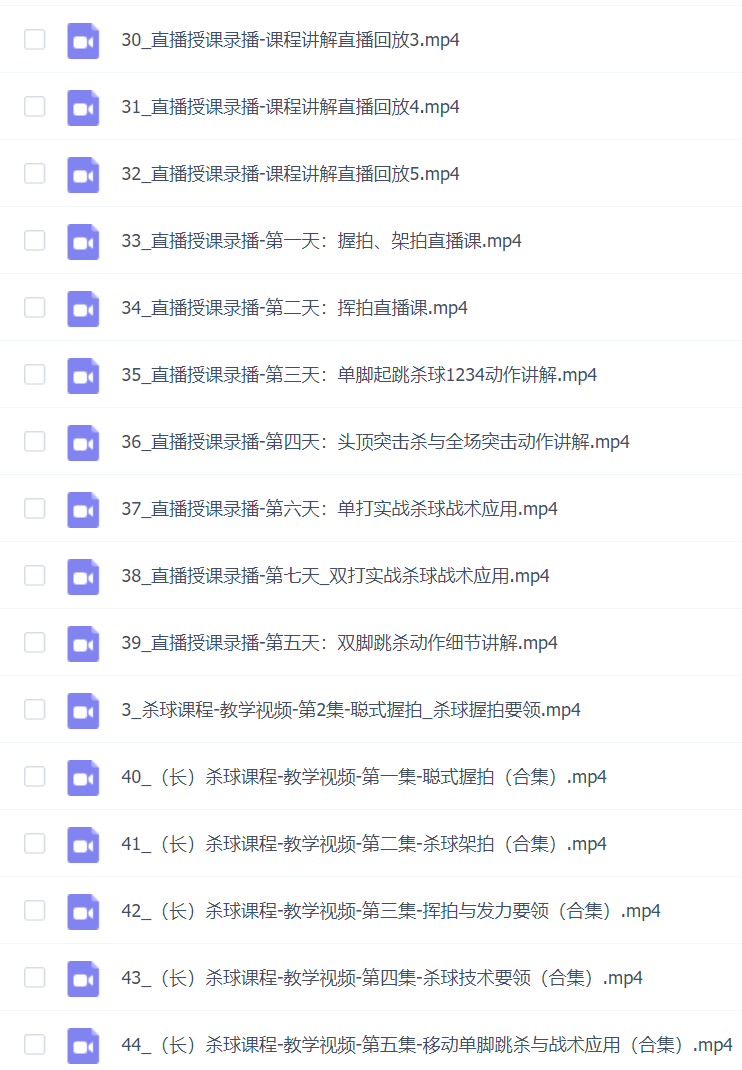The image size is (742, 1070).
Task: Check the box for 35_第三天：单脚起跳杀球
Action: point(35,375)
